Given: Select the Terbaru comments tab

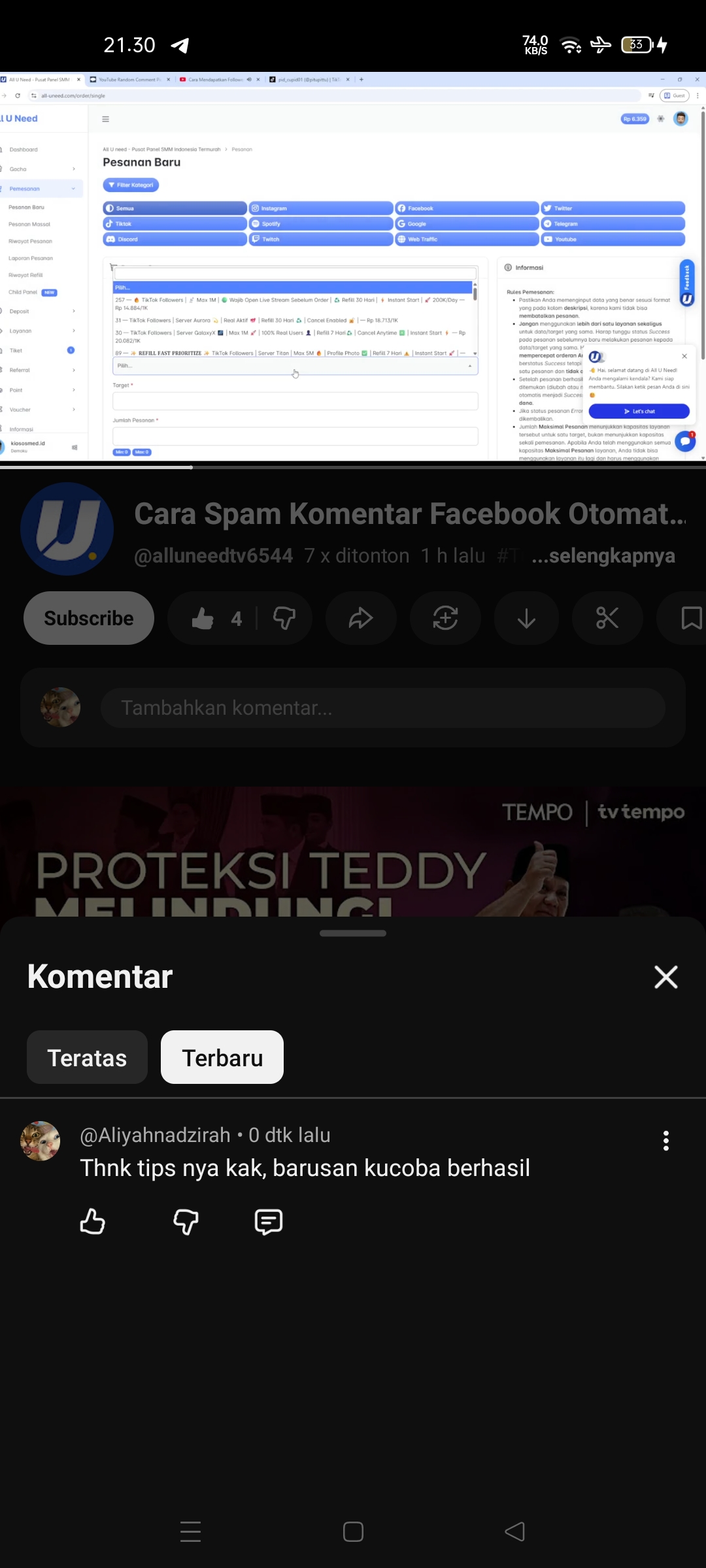Looking at the screenshot, I should click(x=222, y=1058).
